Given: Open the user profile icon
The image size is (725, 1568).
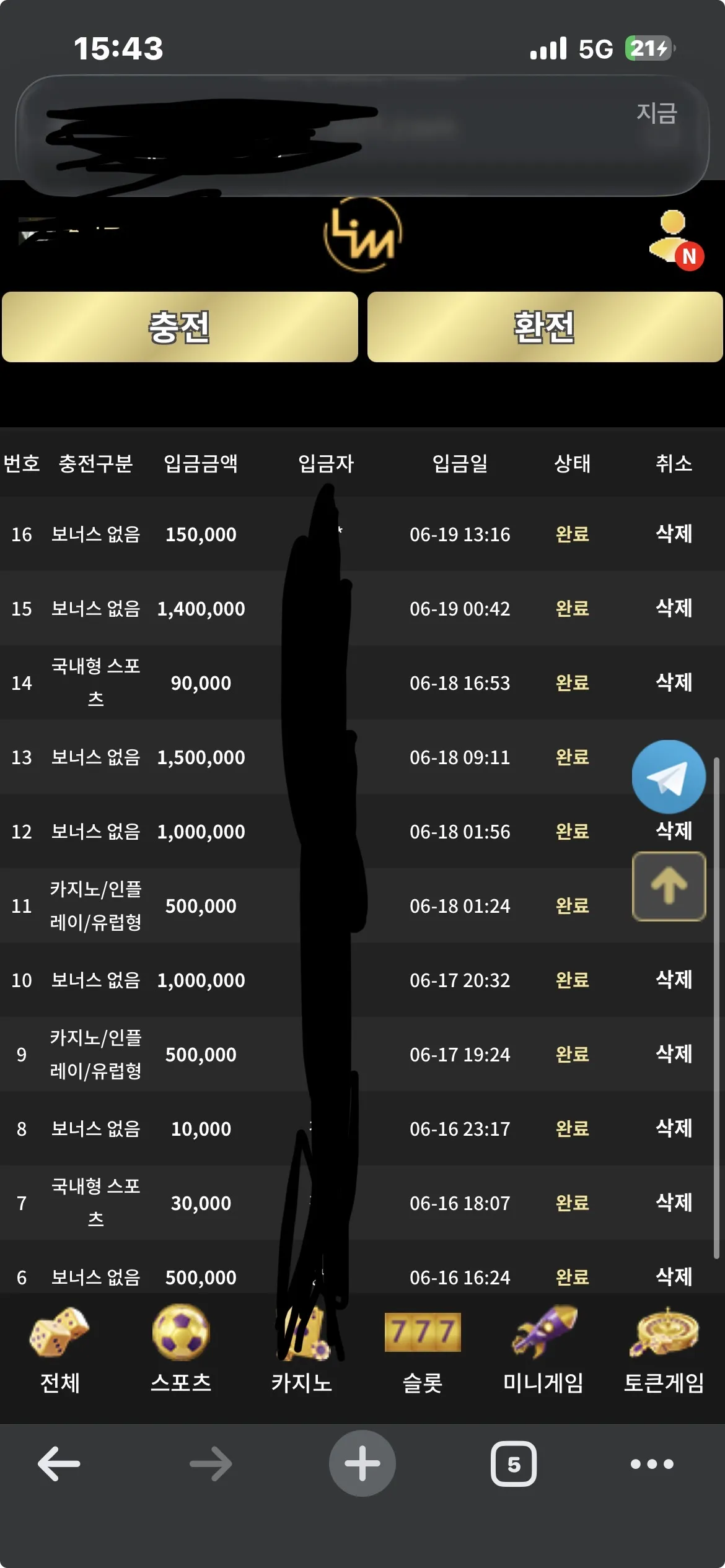Looking at the screenshot, I should click(x=675, y=240).
